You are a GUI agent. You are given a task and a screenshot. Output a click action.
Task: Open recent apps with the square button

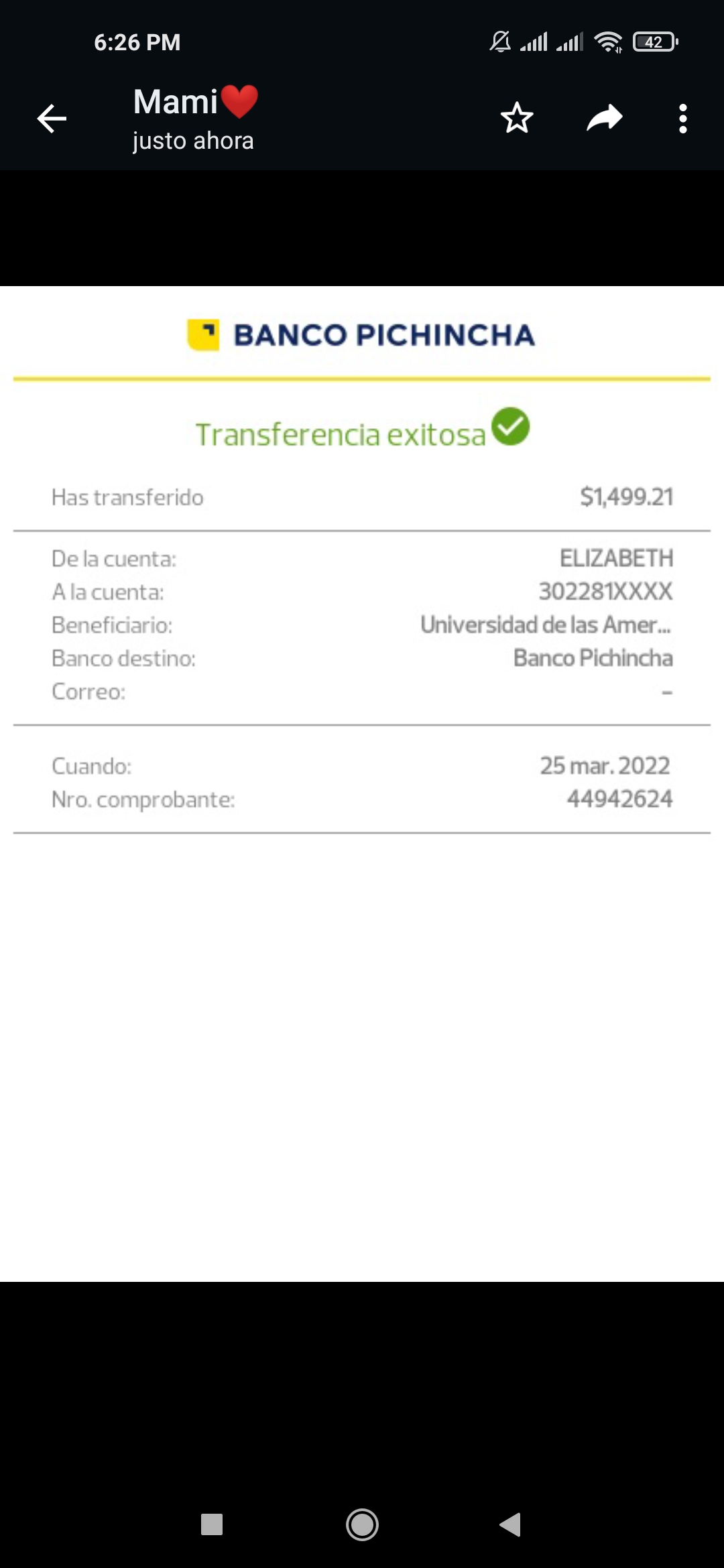[x=212, y=1524]
